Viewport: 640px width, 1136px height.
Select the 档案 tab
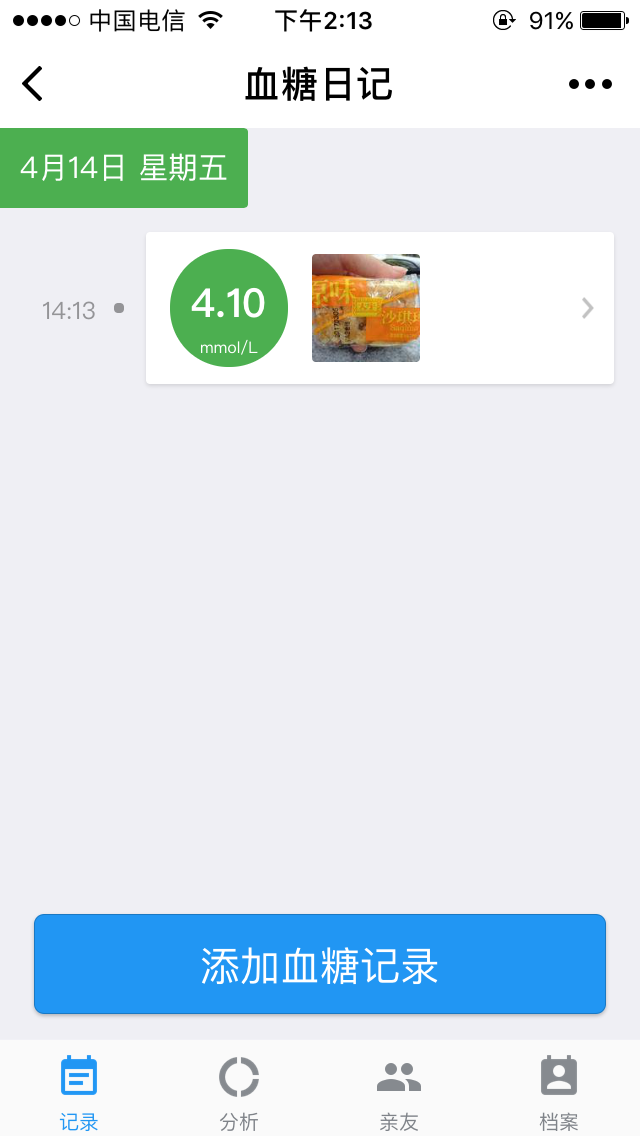coord(559,1091)
